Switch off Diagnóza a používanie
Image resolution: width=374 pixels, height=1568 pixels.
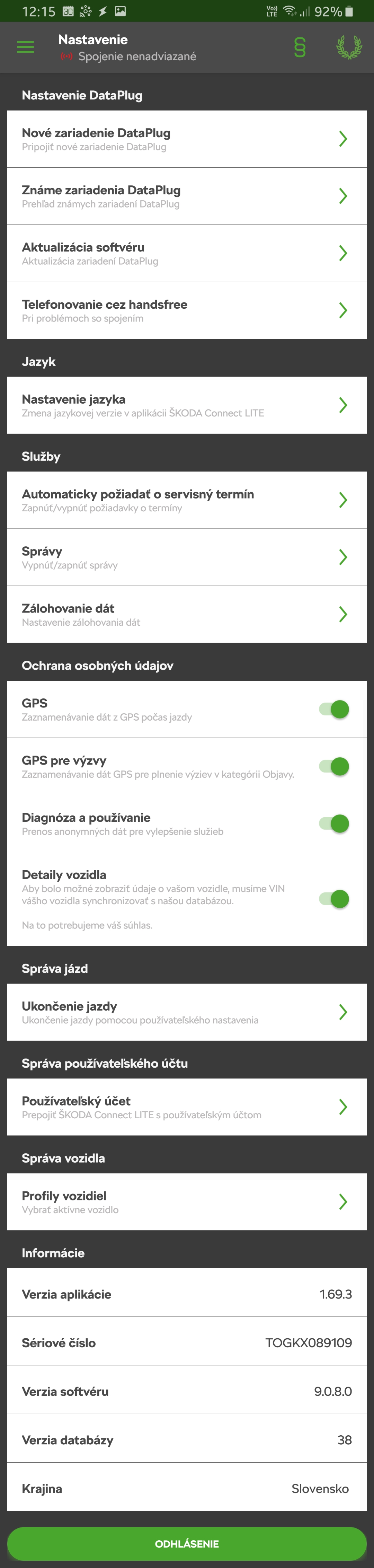(335, 823)
